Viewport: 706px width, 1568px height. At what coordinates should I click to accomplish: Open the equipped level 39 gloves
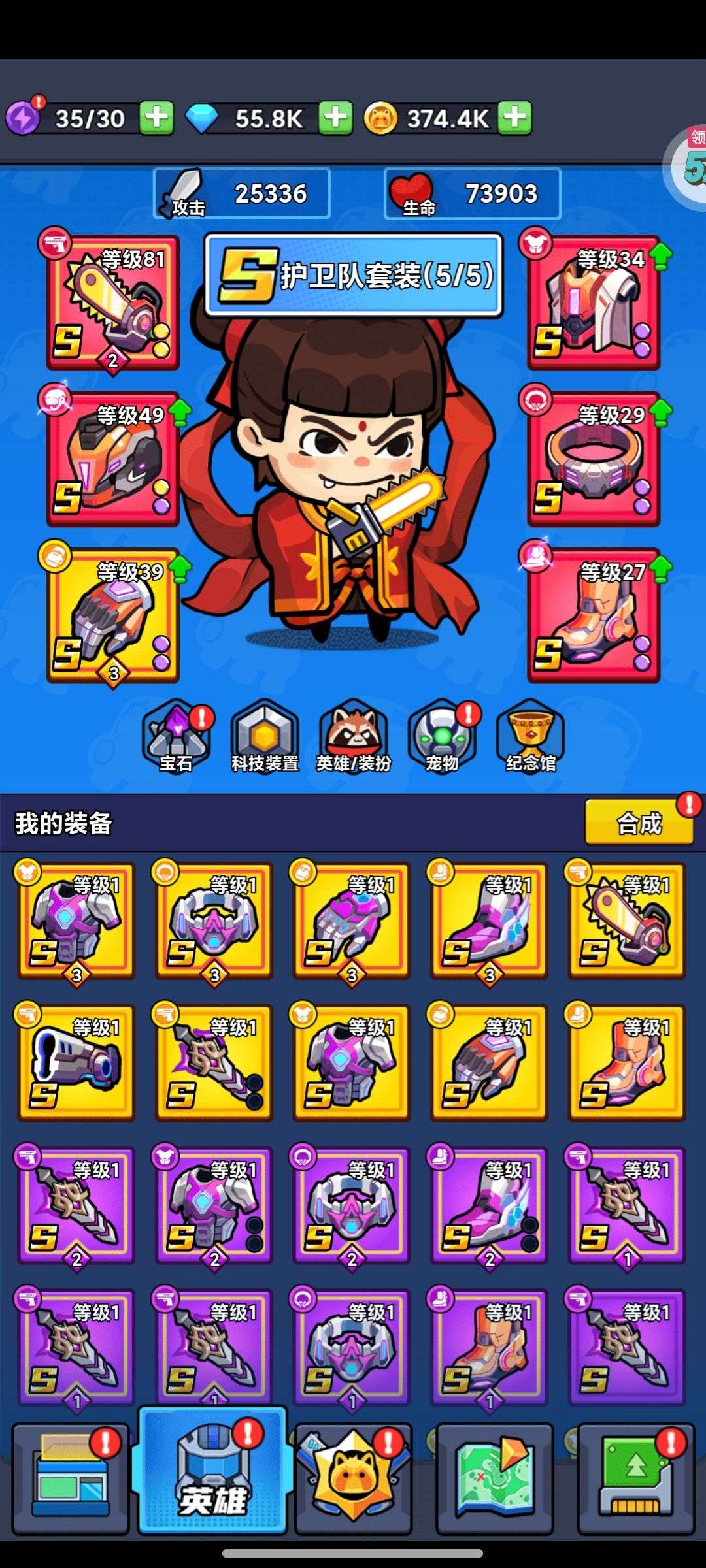(112, 615)
